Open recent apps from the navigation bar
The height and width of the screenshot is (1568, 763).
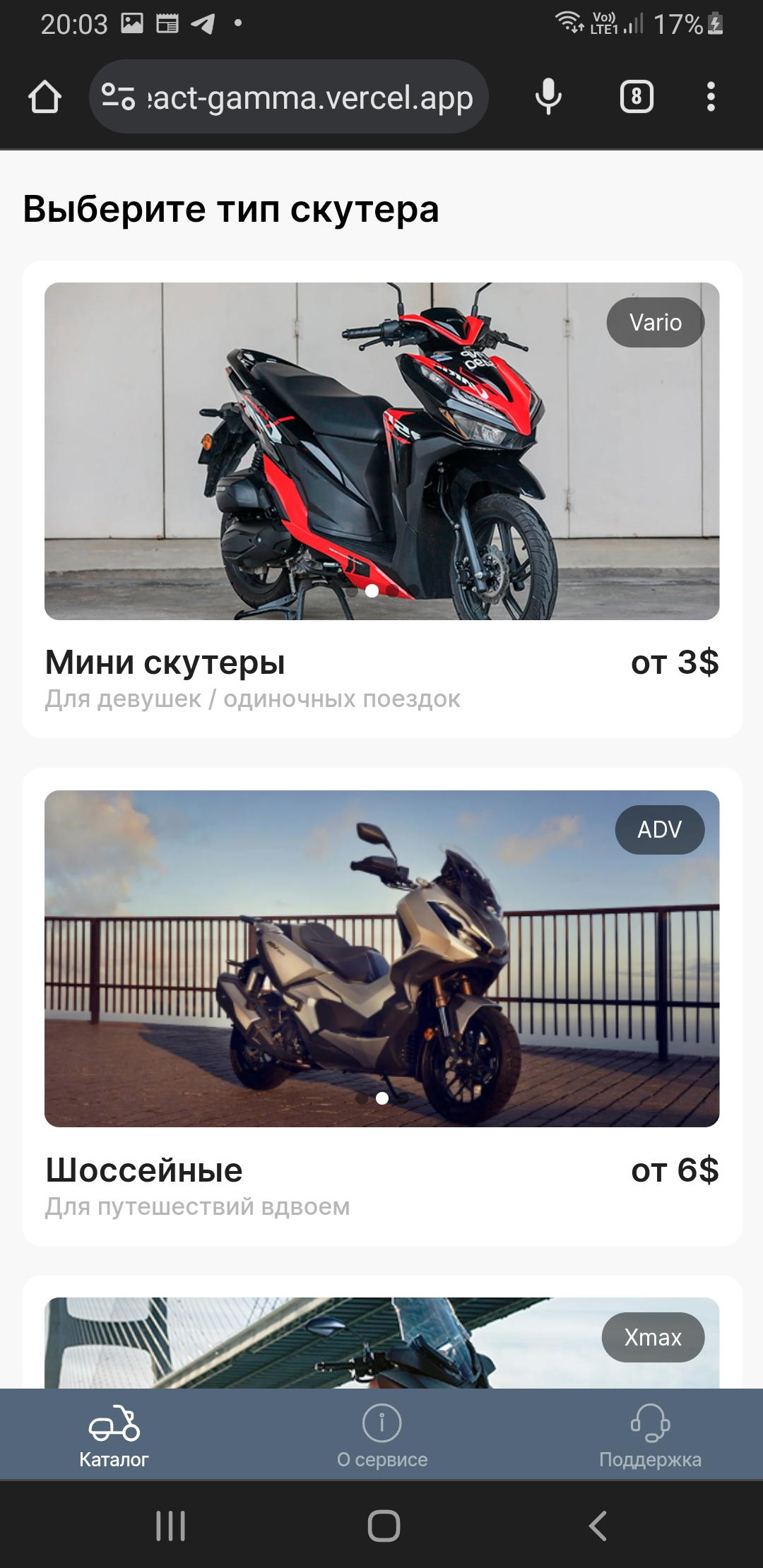pyautogui.click(x=170, y=1526)
